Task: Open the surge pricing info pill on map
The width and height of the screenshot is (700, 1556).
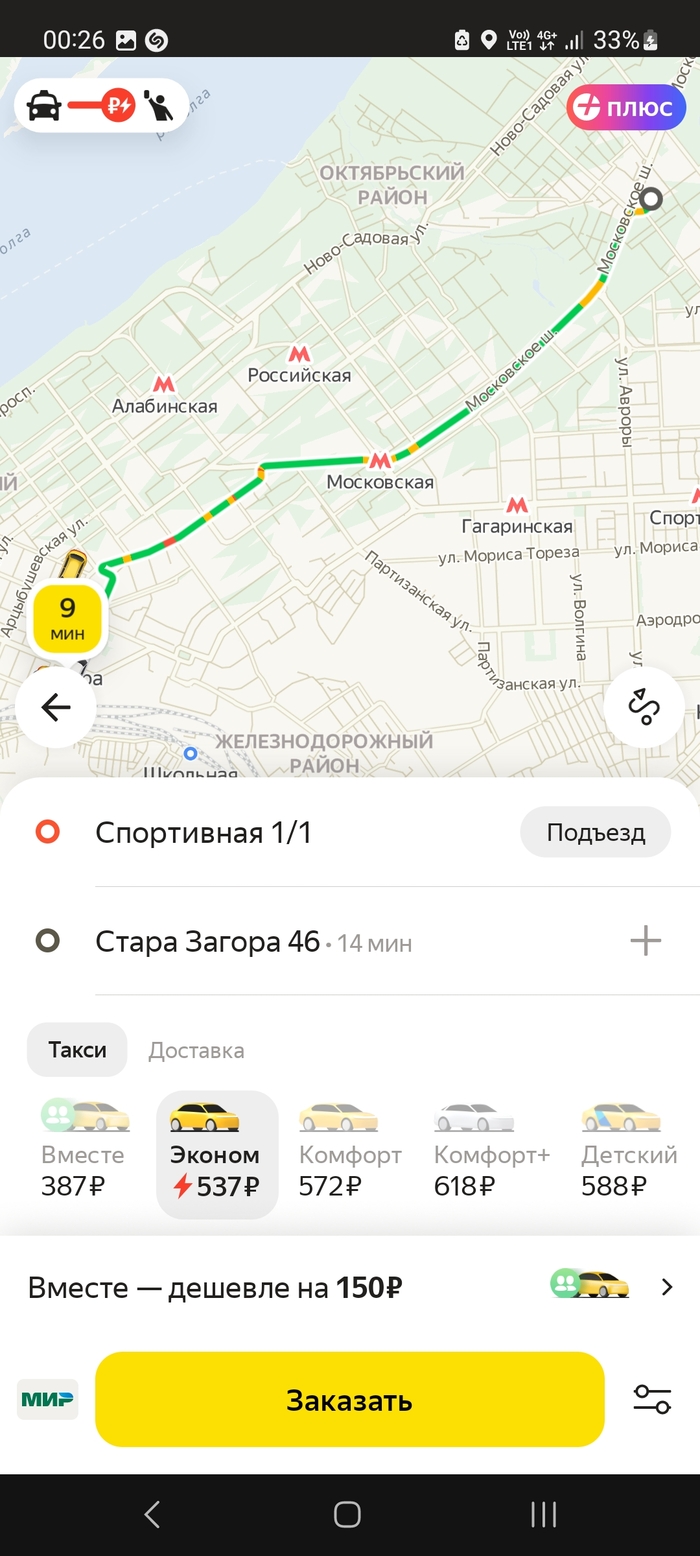Action: (x=101, y=105)
